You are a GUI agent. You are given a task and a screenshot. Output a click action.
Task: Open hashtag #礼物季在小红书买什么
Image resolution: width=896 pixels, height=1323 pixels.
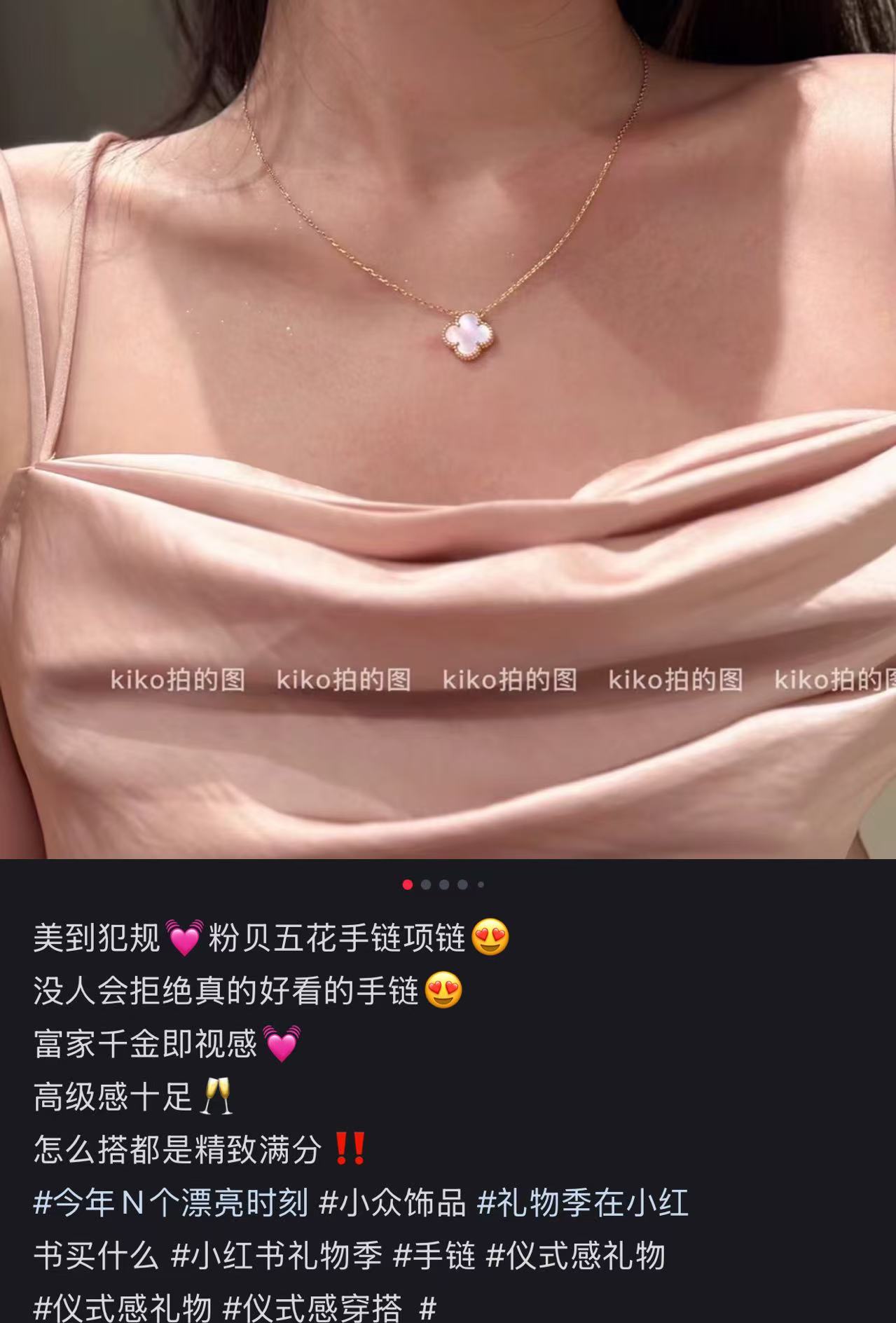pyautogui.click(x=582, y=1202)
